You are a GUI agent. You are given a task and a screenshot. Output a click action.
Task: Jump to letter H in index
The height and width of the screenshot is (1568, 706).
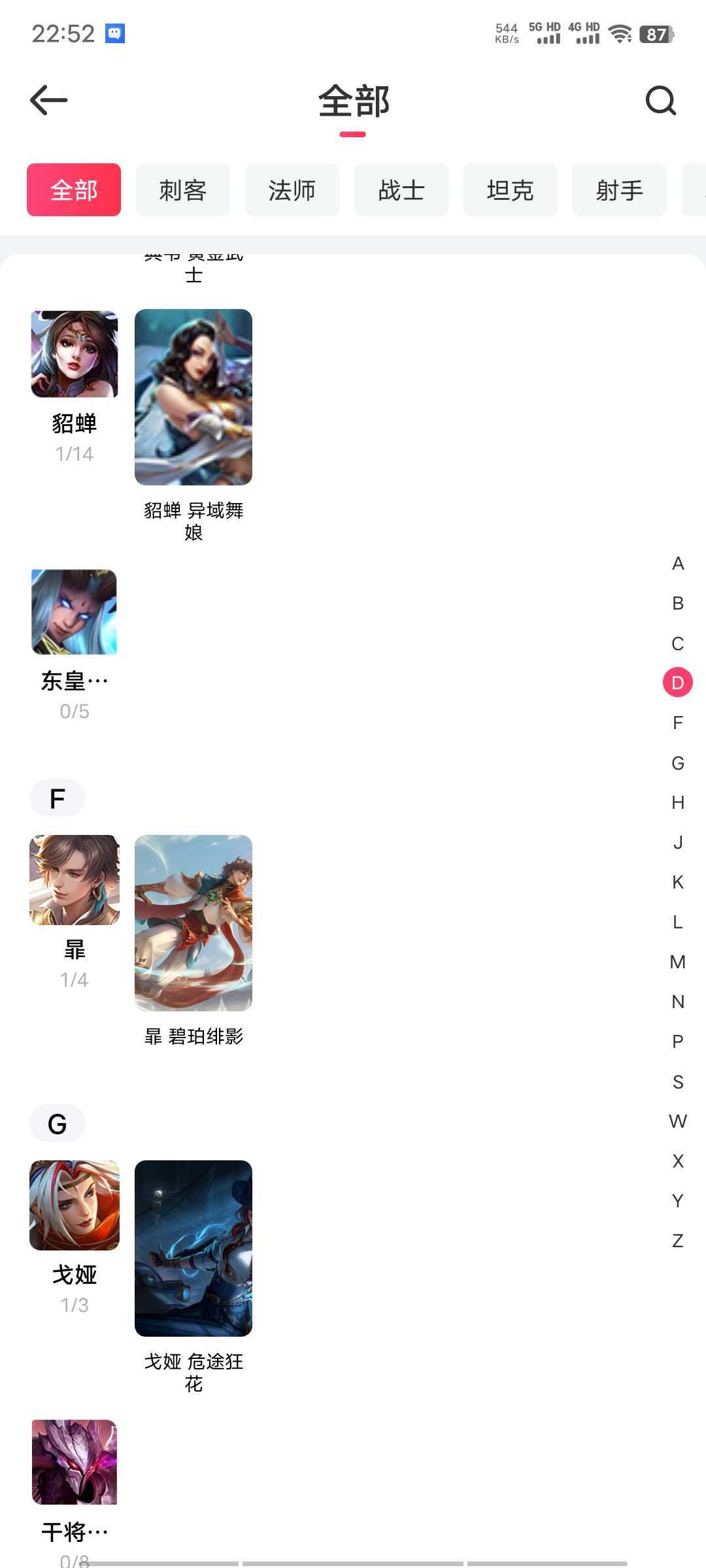pyautogui.click(x=678, y=802)
